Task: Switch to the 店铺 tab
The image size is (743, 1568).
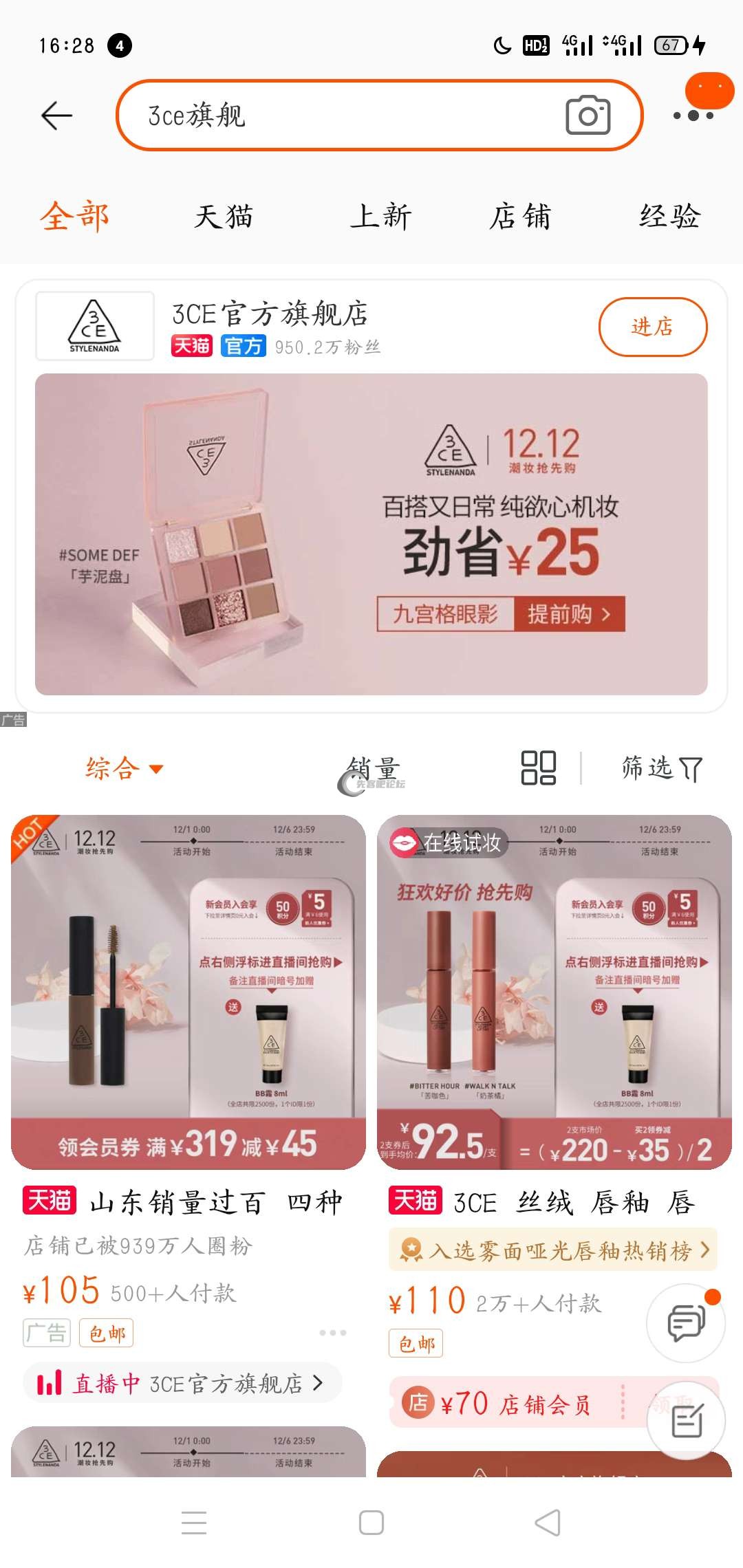Action: click(521, 217)
